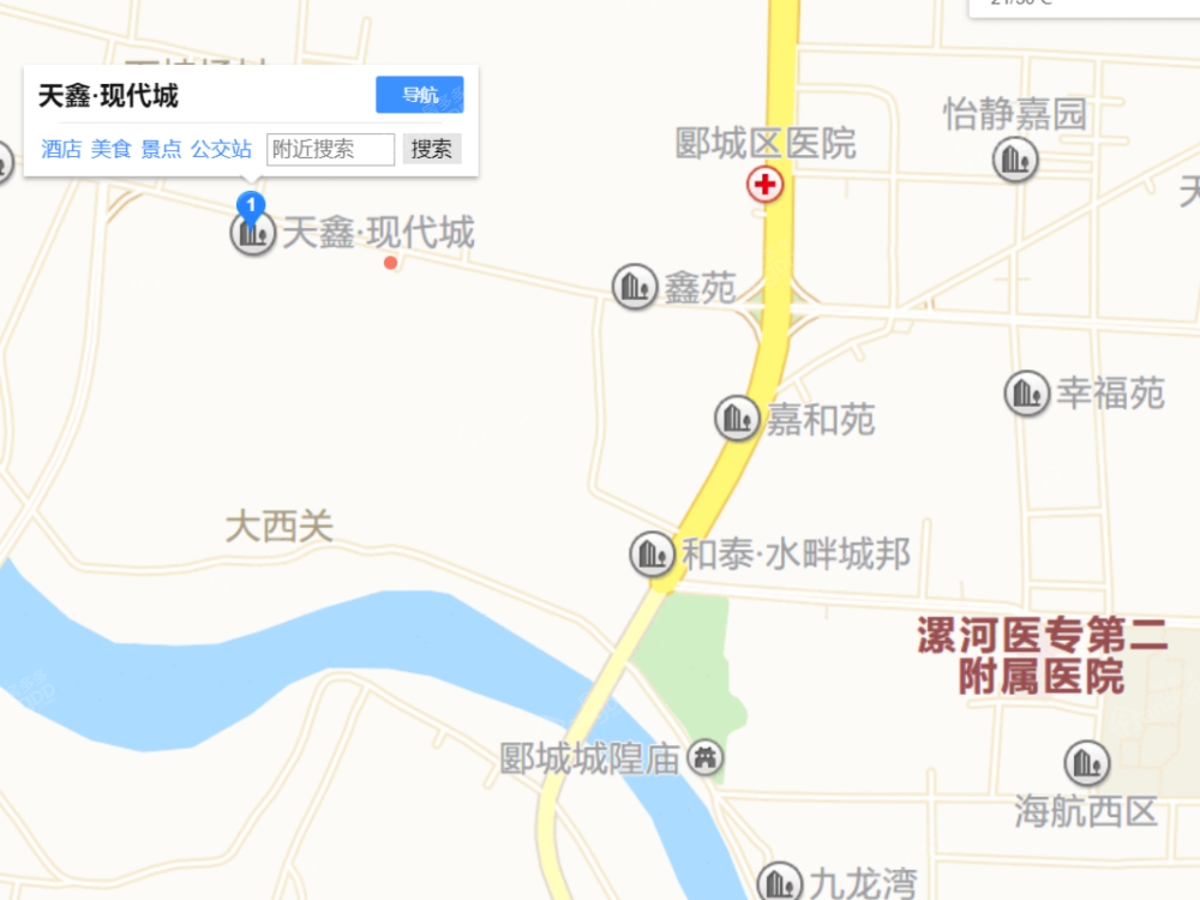Select the 郾城城隍庙 temple marker
Screen dimensions: 1200x900
point(707,758)
